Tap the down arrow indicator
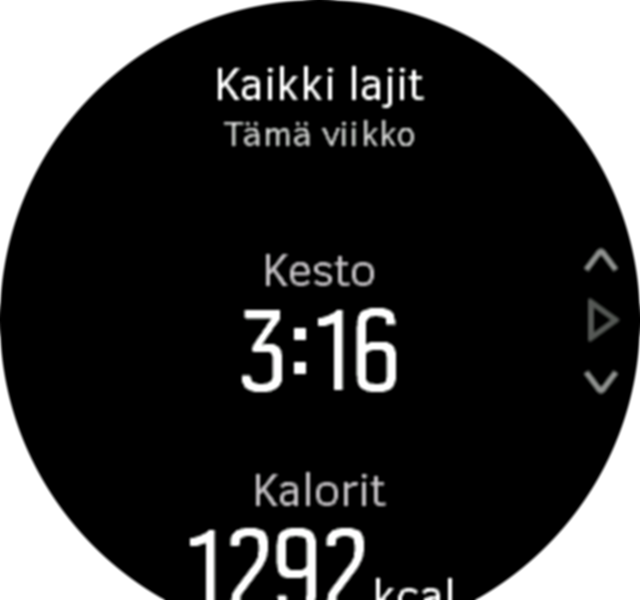This screenshot has height=600, width=640. (x=601, y=381)
